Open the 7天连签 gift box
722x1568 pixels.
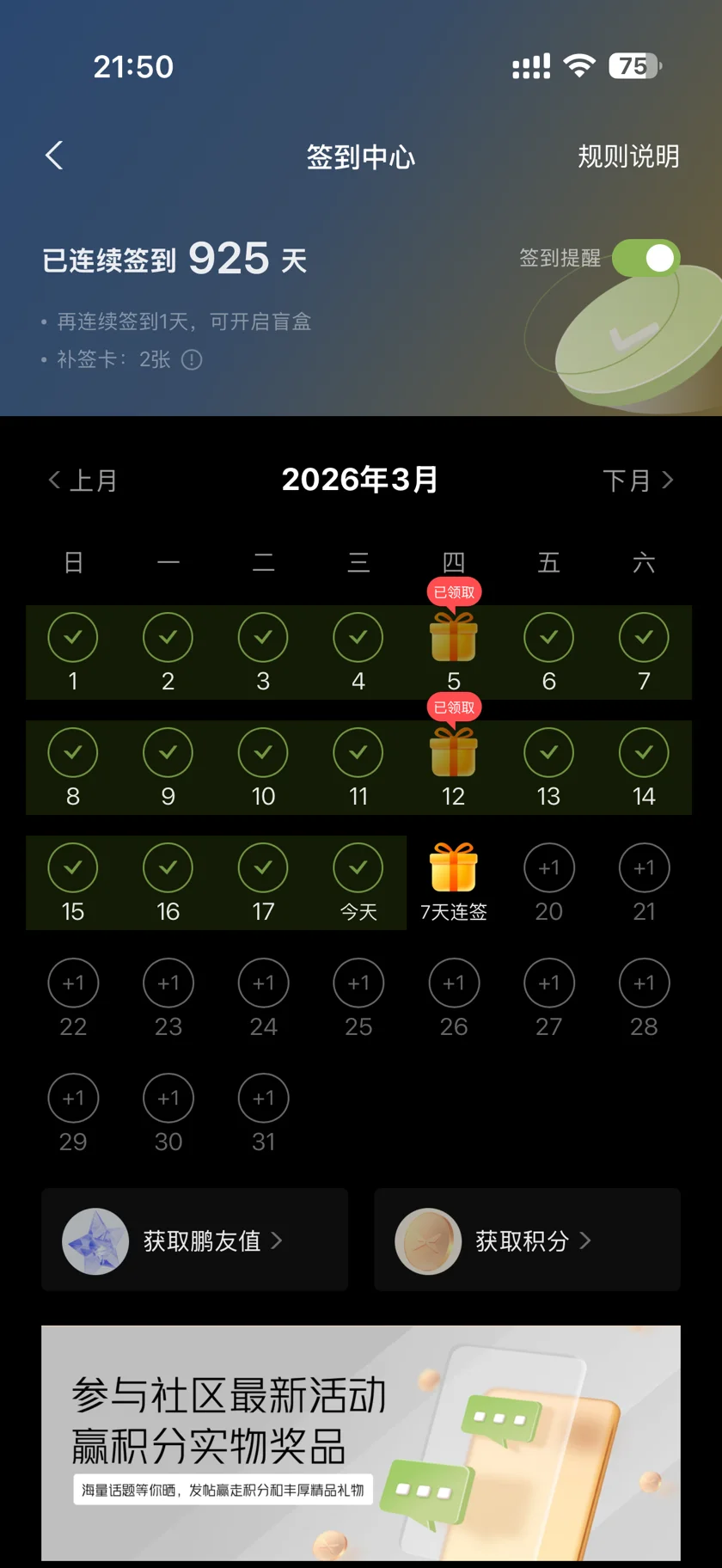pyautogui.click(x=454, y=868)
